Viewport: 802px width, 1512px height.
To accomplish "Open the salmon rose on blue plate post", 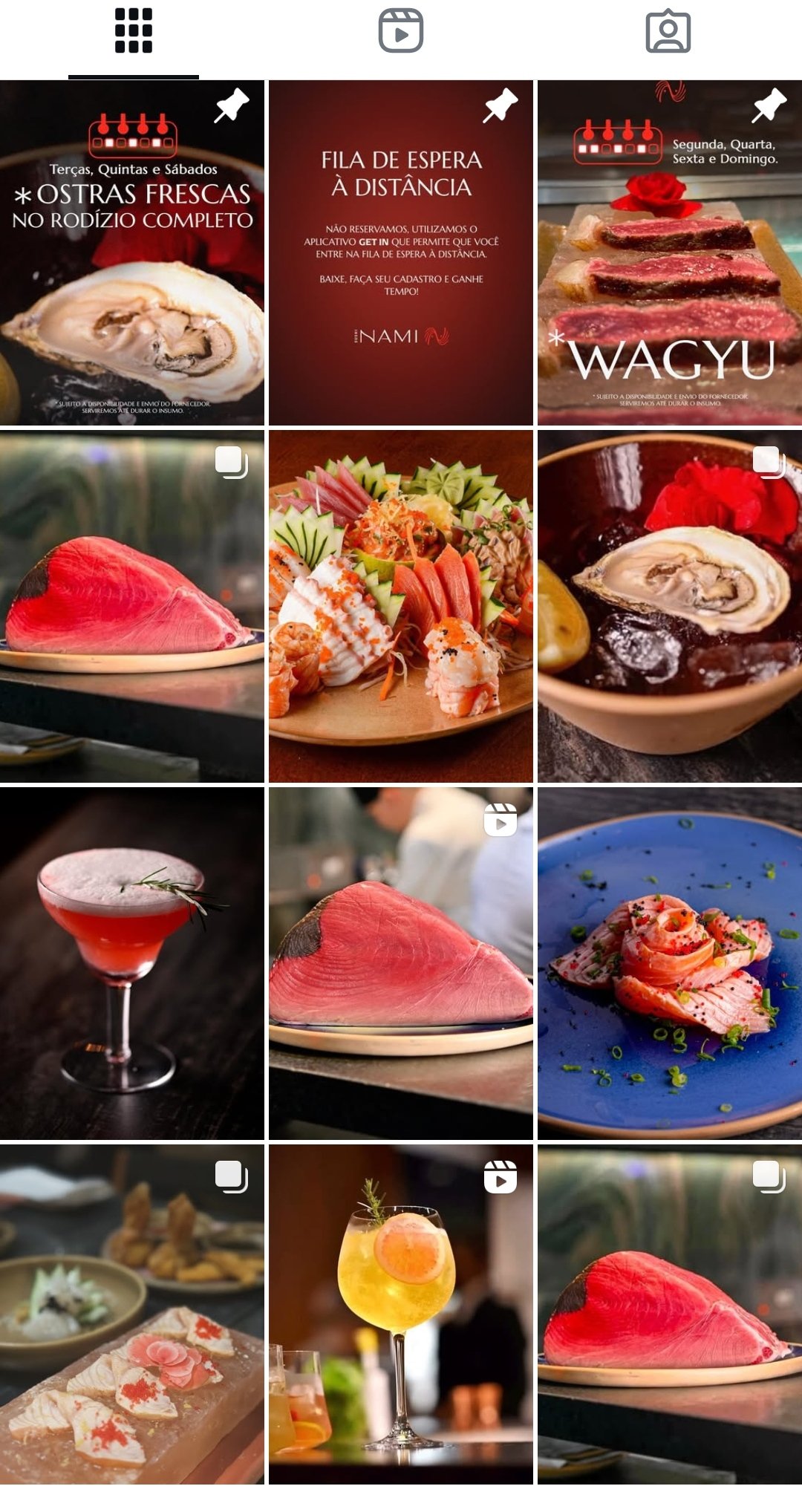I will pyautogui.click(x=670, y=963).
